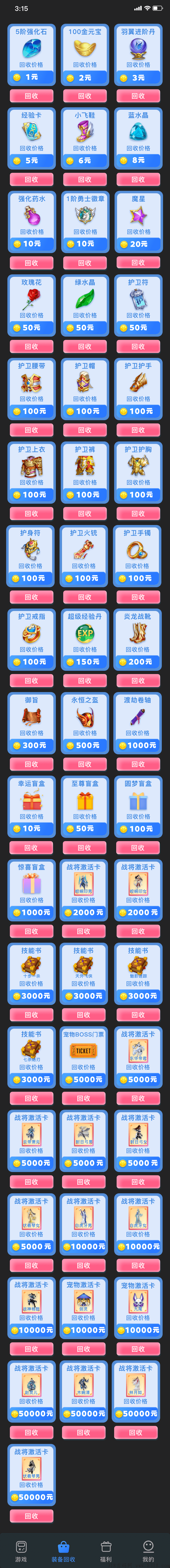This screenshot has height=1568, width=170.
Task: Recycle the 经验卡 item
Action: [31, 180]
